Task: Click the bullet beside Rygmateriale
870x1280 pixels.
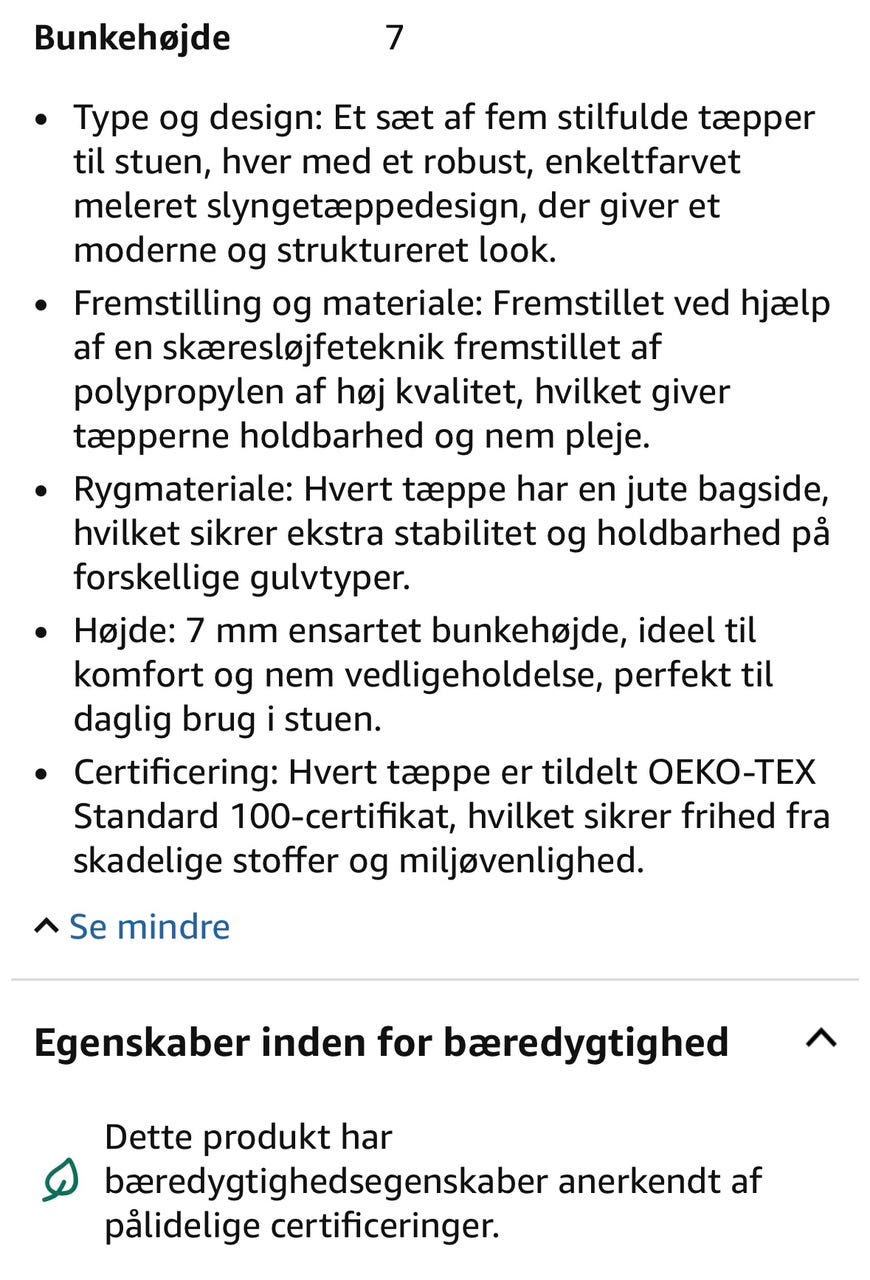Action: [x=42, y=492]
